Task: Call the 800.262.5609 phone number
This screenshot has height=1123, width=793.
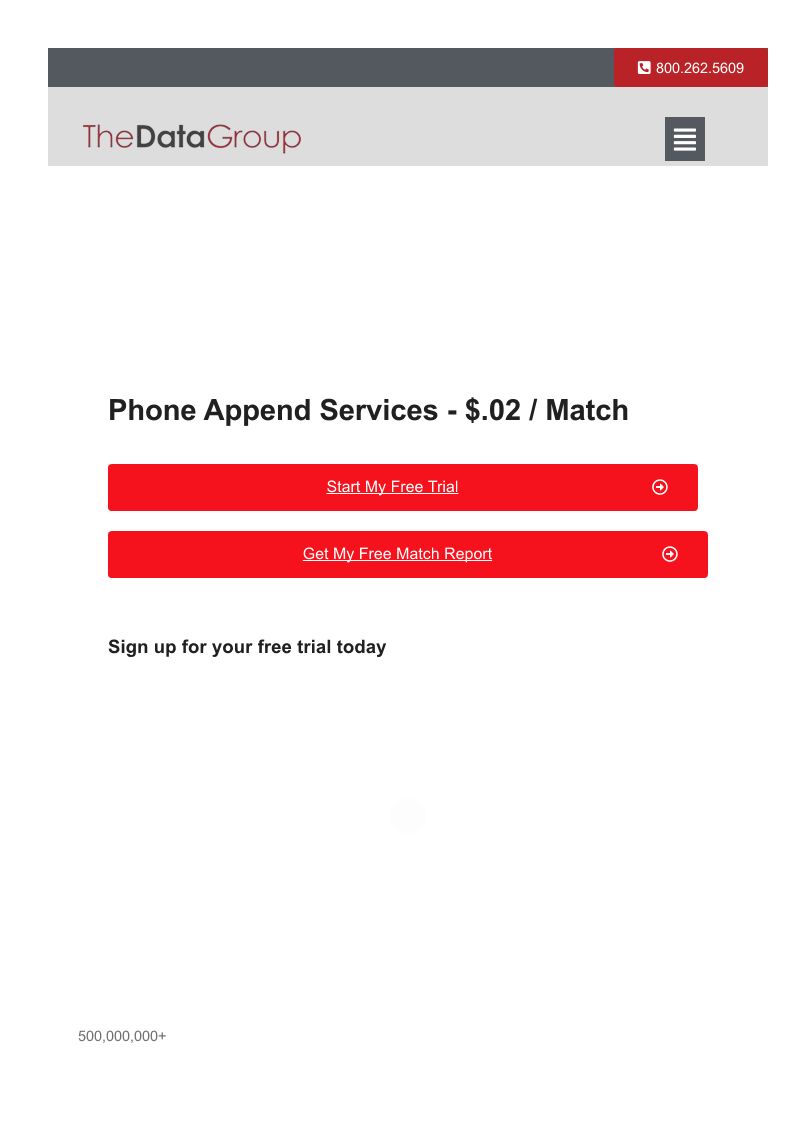Action: 691,68
